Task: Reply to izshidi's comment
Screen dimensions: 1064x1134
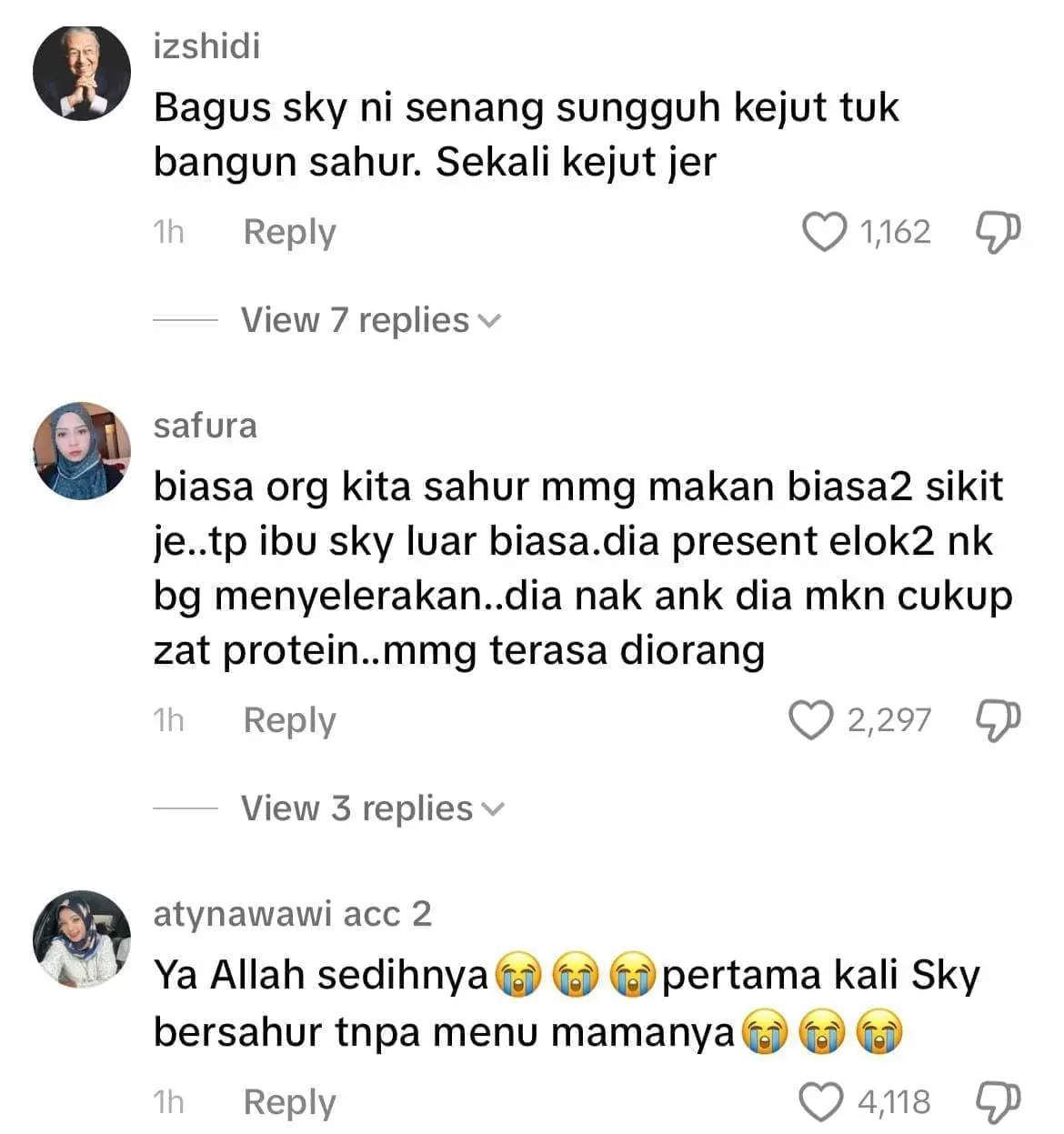Action: [x=289, y=232]
